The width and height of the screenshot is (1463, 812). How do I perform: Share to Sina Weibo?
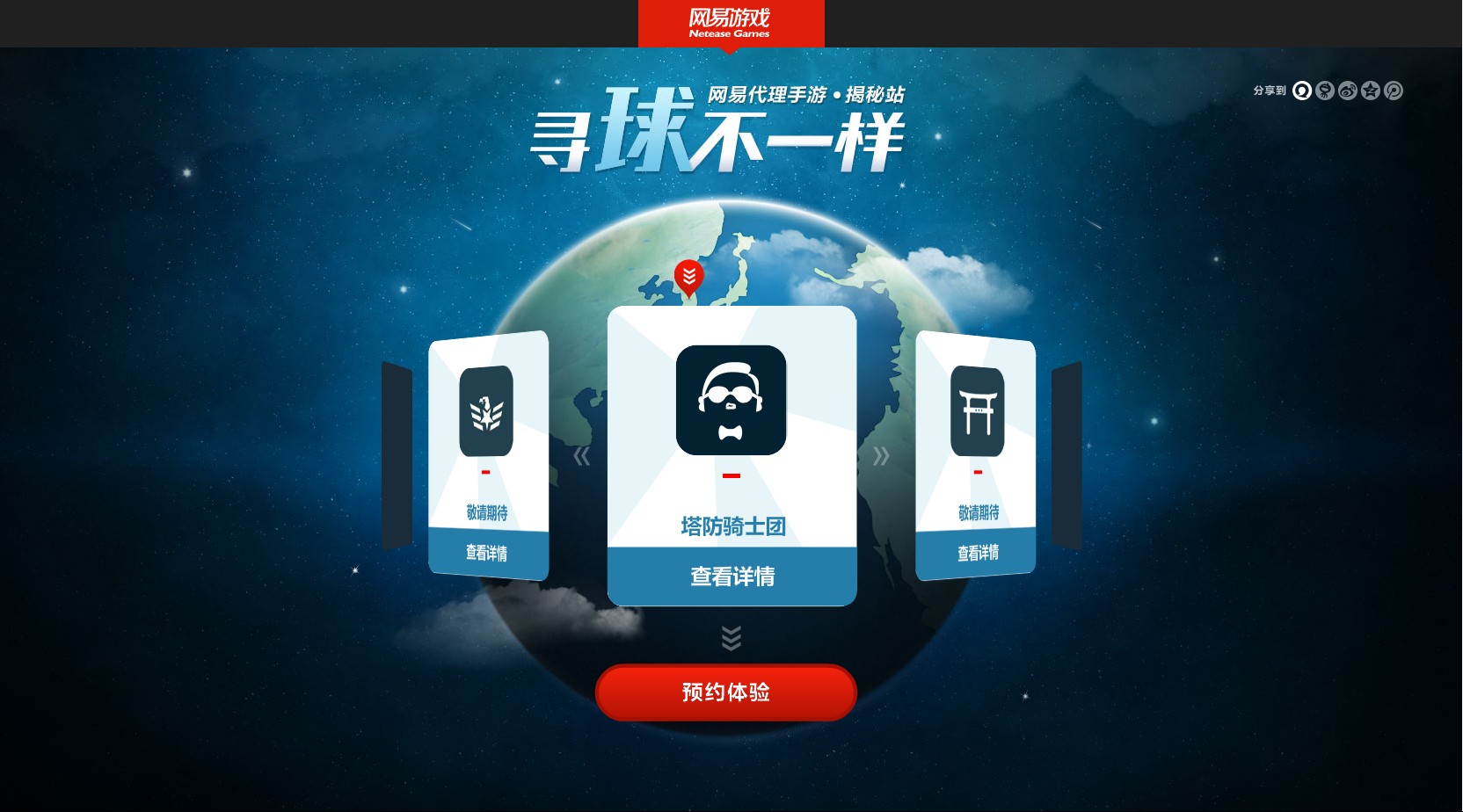1348,91
